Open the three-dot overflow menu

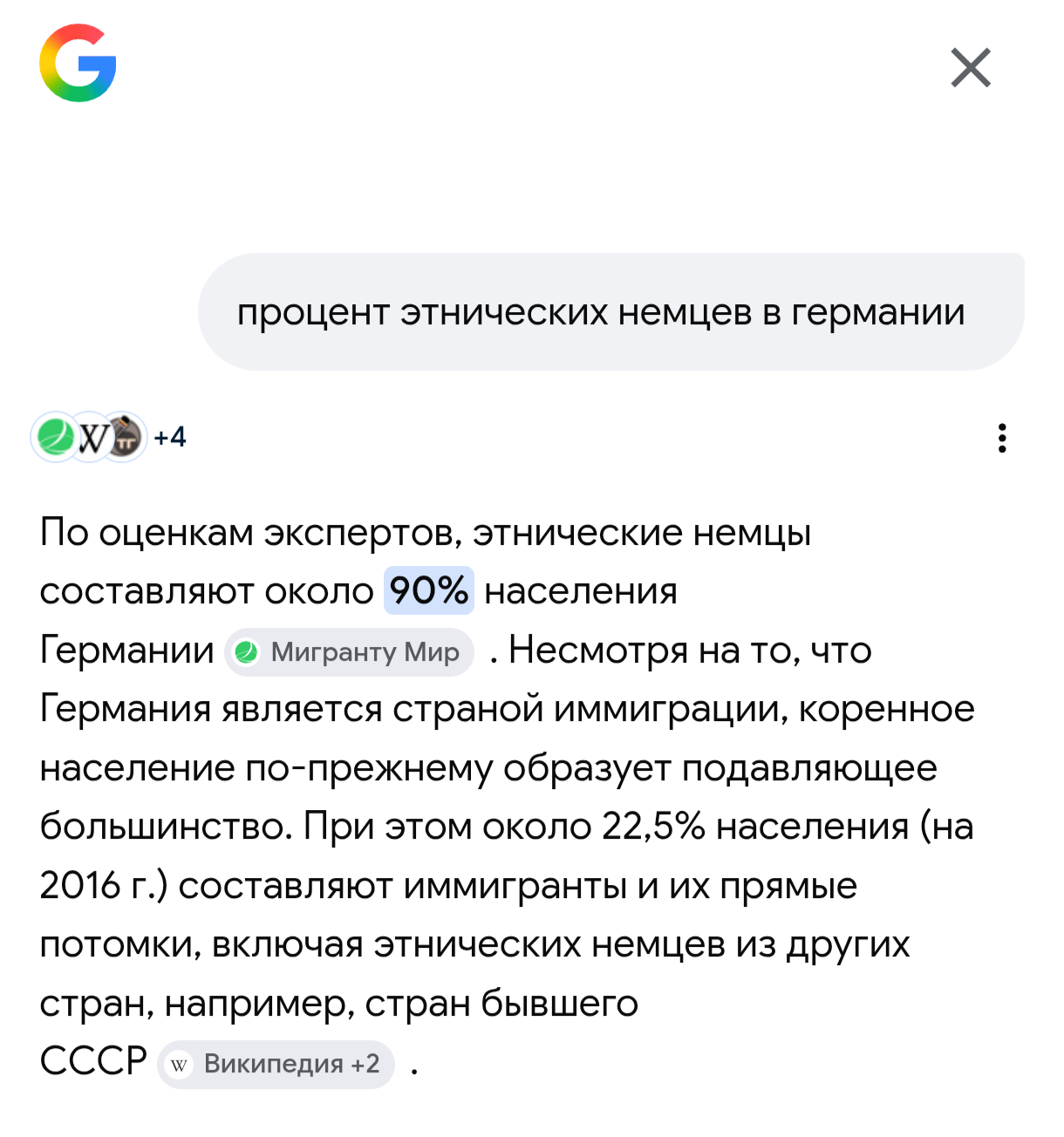1002,438
